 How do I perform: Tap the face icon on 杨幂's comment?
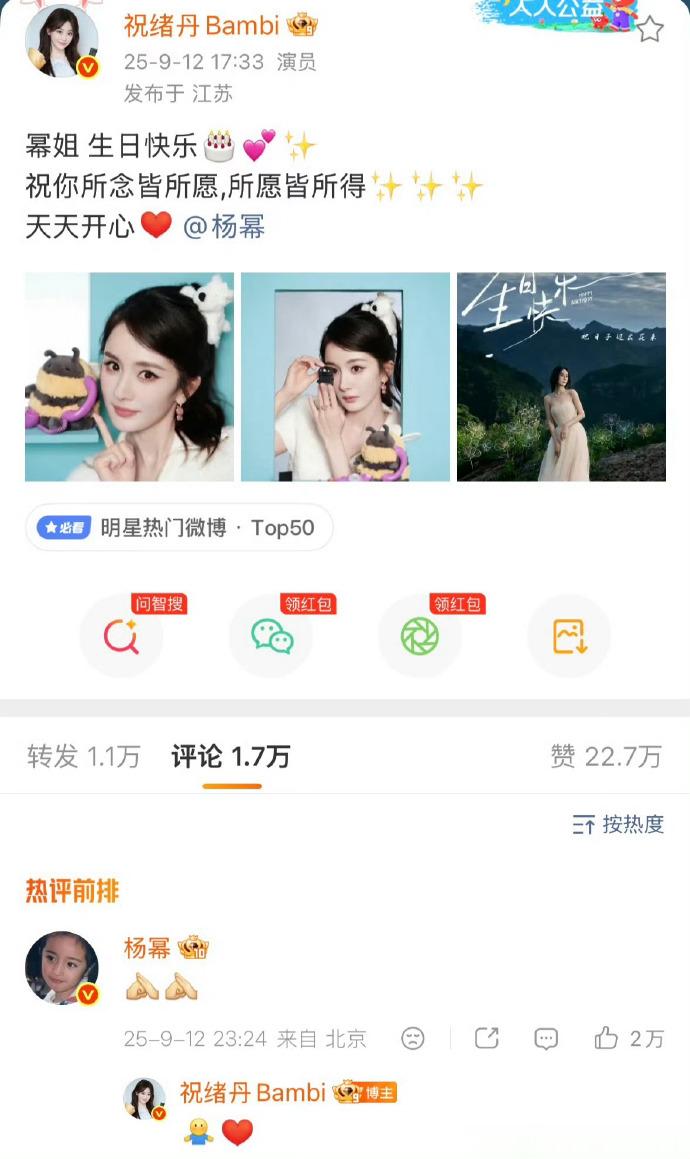(413, 1039)
